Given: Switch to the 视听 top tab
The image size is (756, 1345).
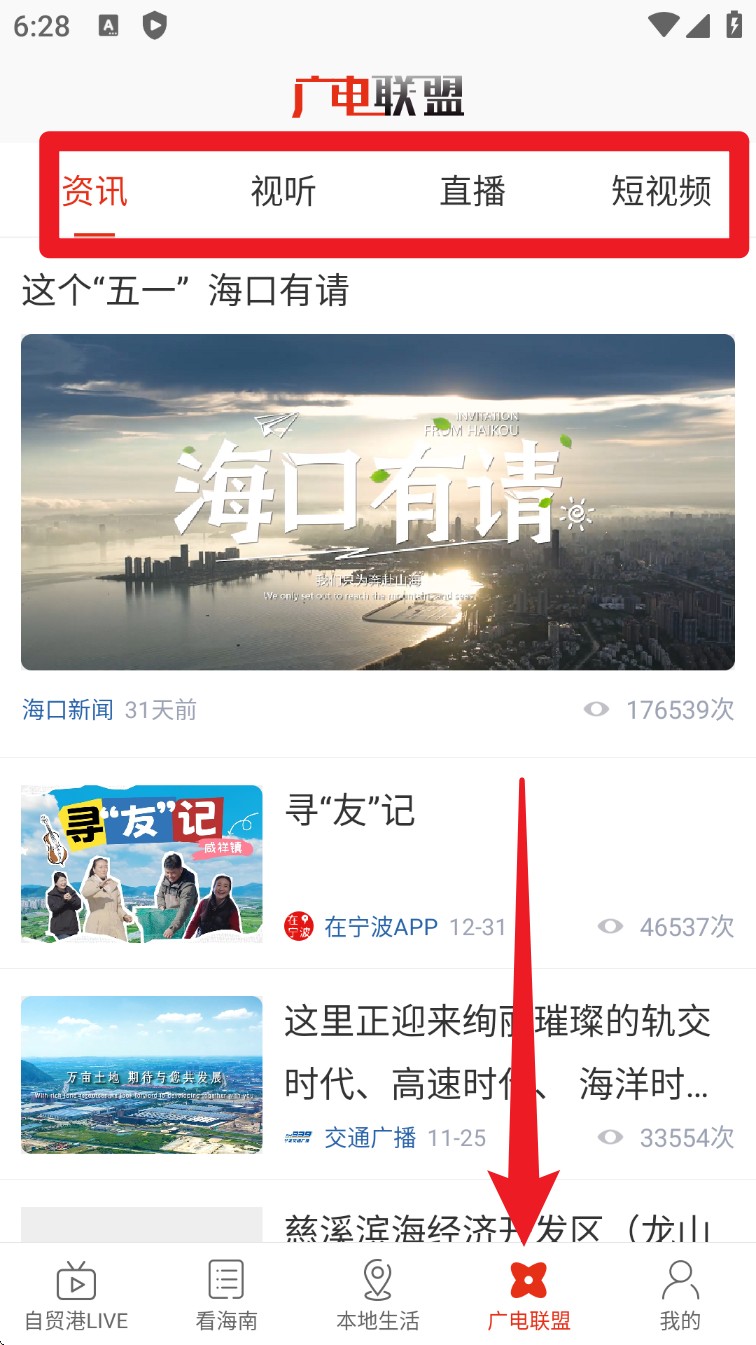Looking at the screenshot, I should point(283,191).
